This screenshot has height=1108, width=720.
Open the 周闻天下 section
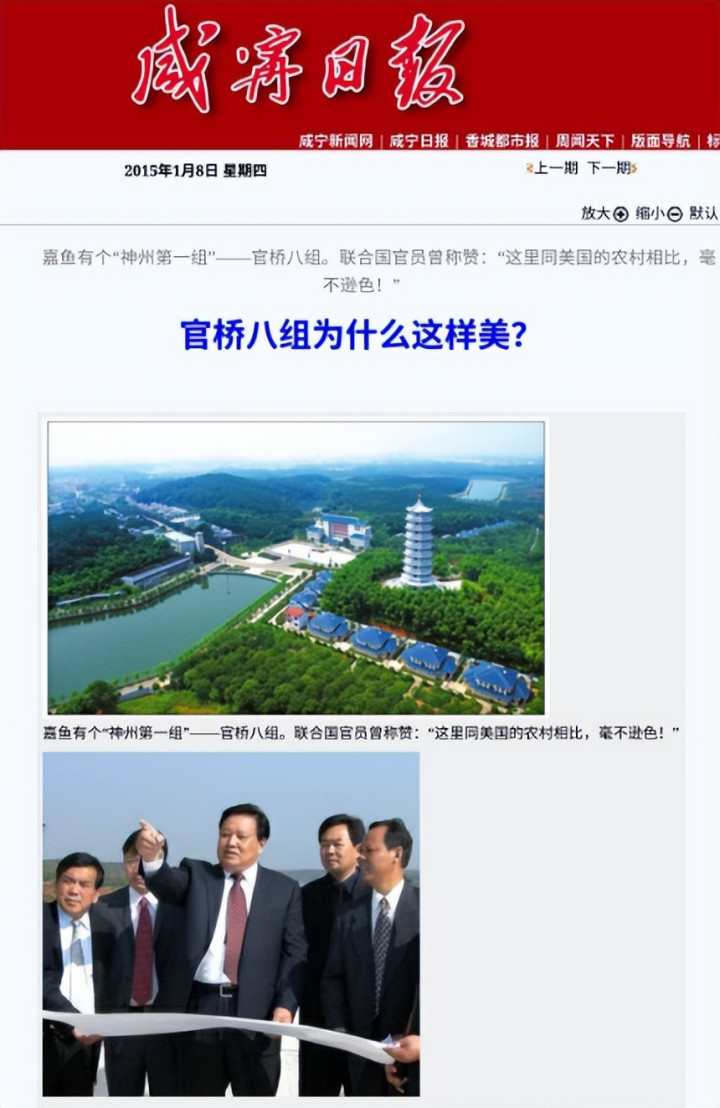click(585, 141)
